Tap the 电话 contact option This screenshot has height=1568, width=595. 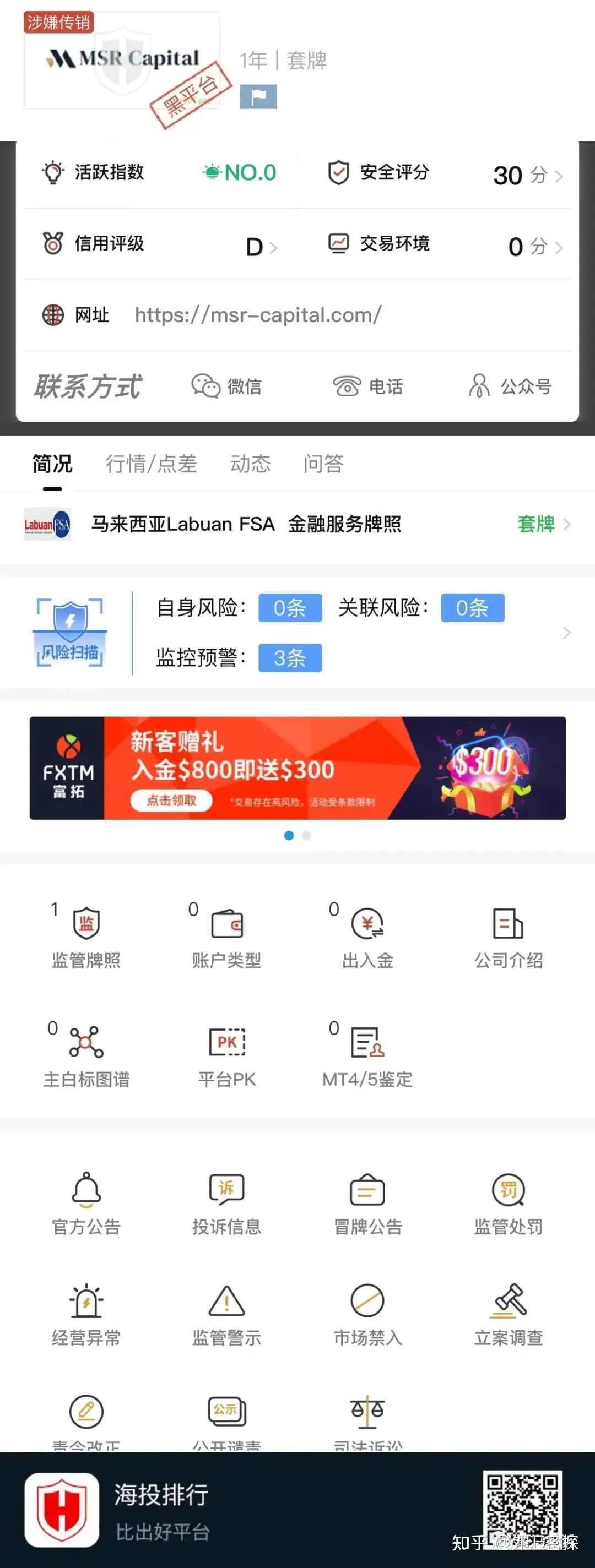[x=368, y=386]
